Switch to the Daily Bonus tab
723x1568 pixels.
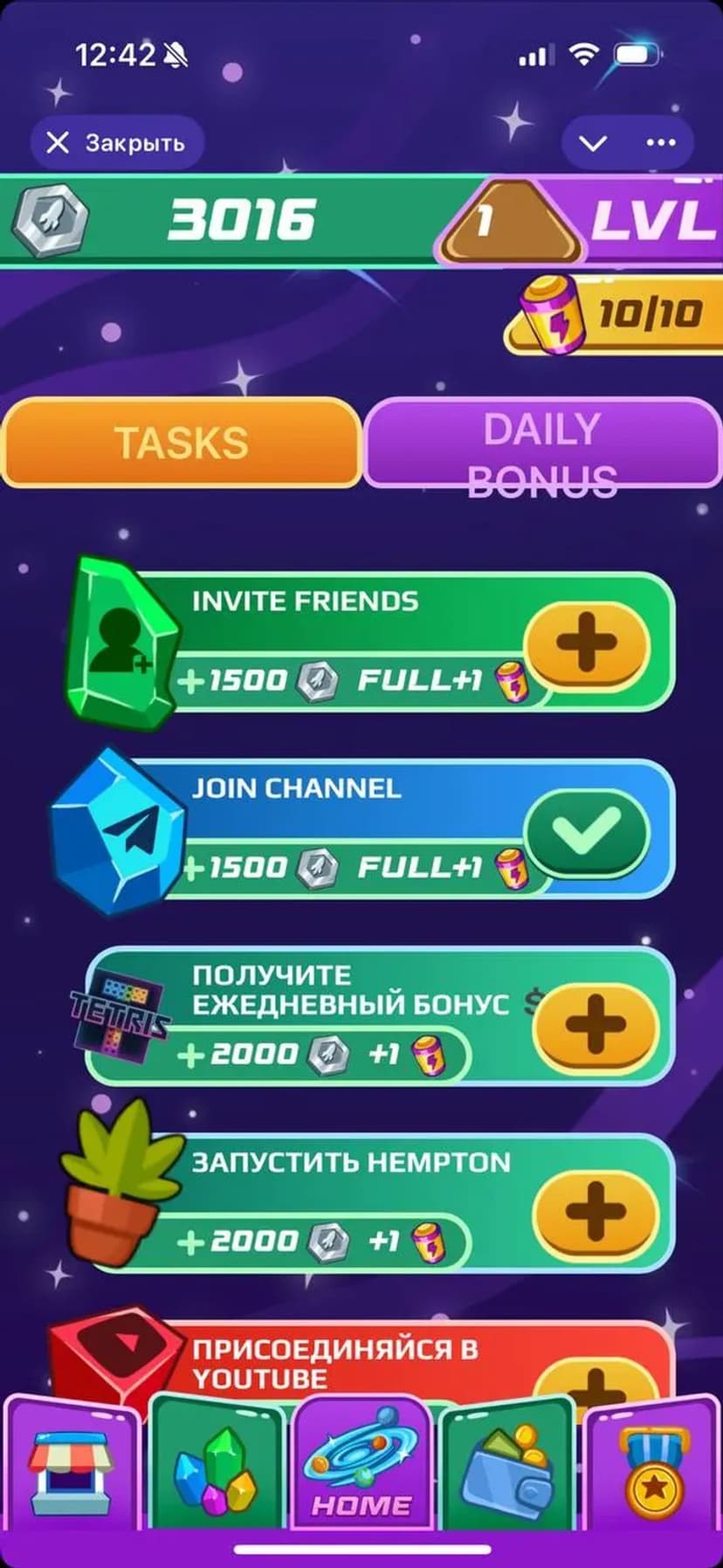(x=541, y=444)
